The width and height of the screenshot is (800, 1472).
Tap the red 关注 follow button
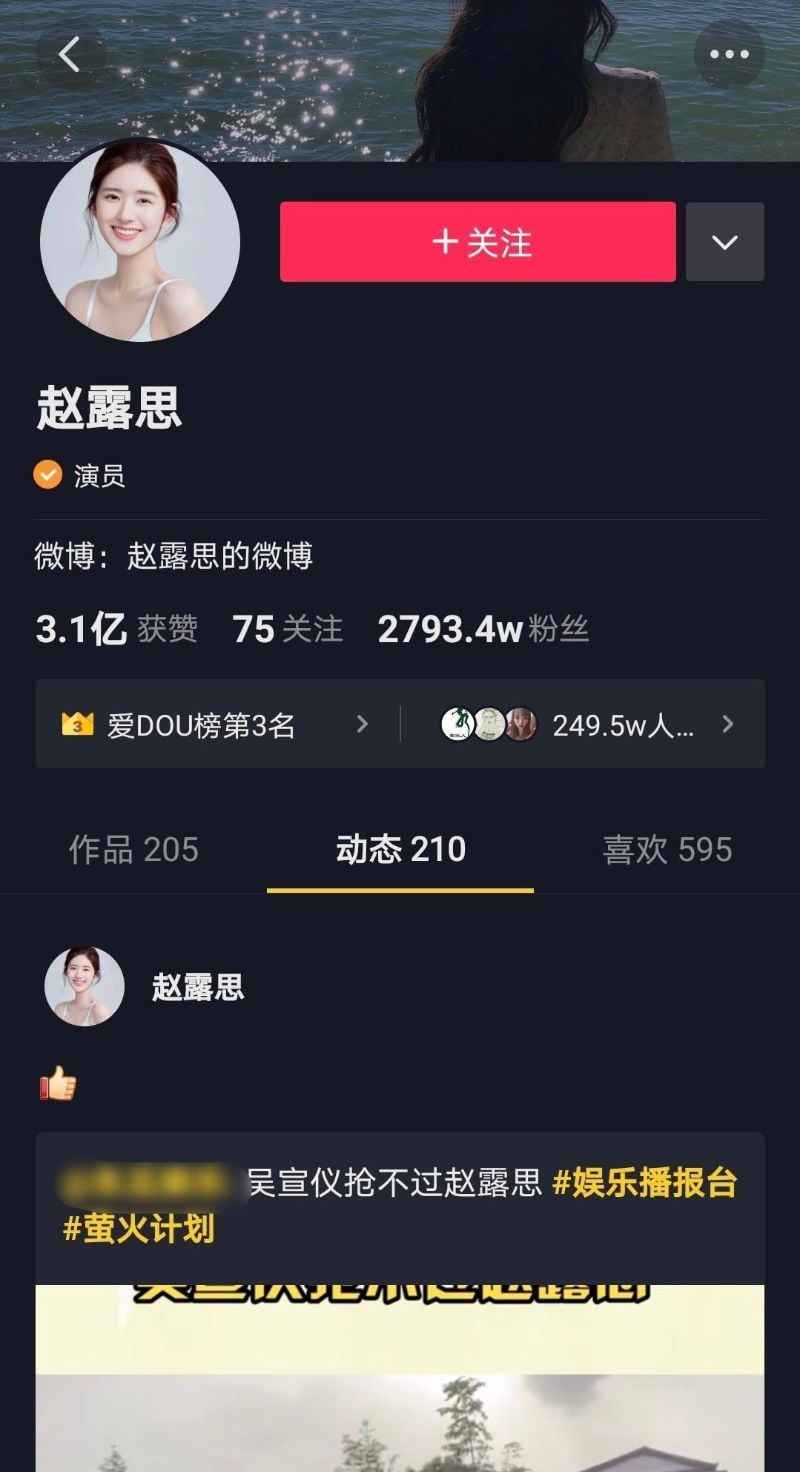click(x=478, y=242)
